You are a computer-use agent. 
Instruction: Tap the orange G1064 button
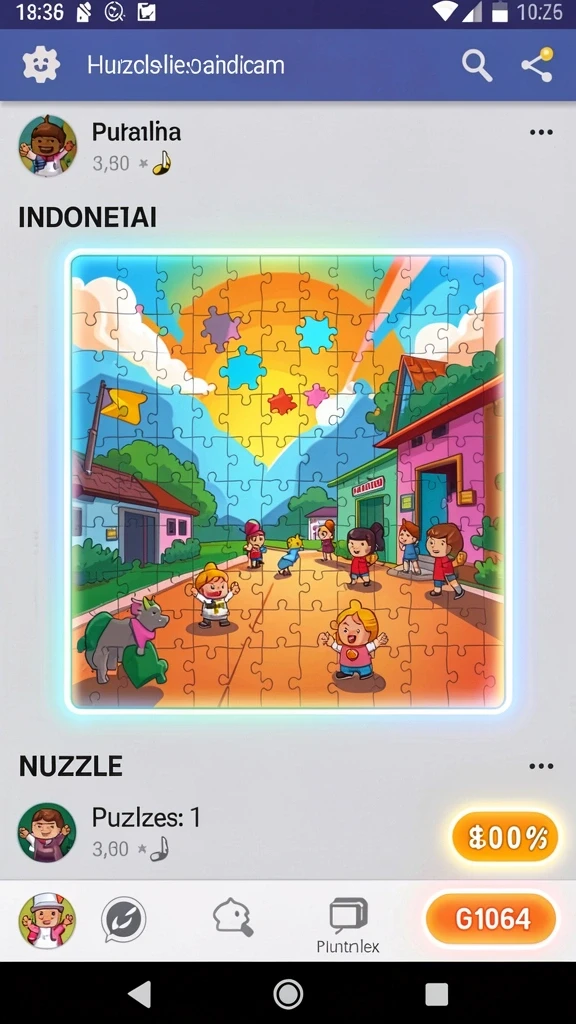coord(491,920)
